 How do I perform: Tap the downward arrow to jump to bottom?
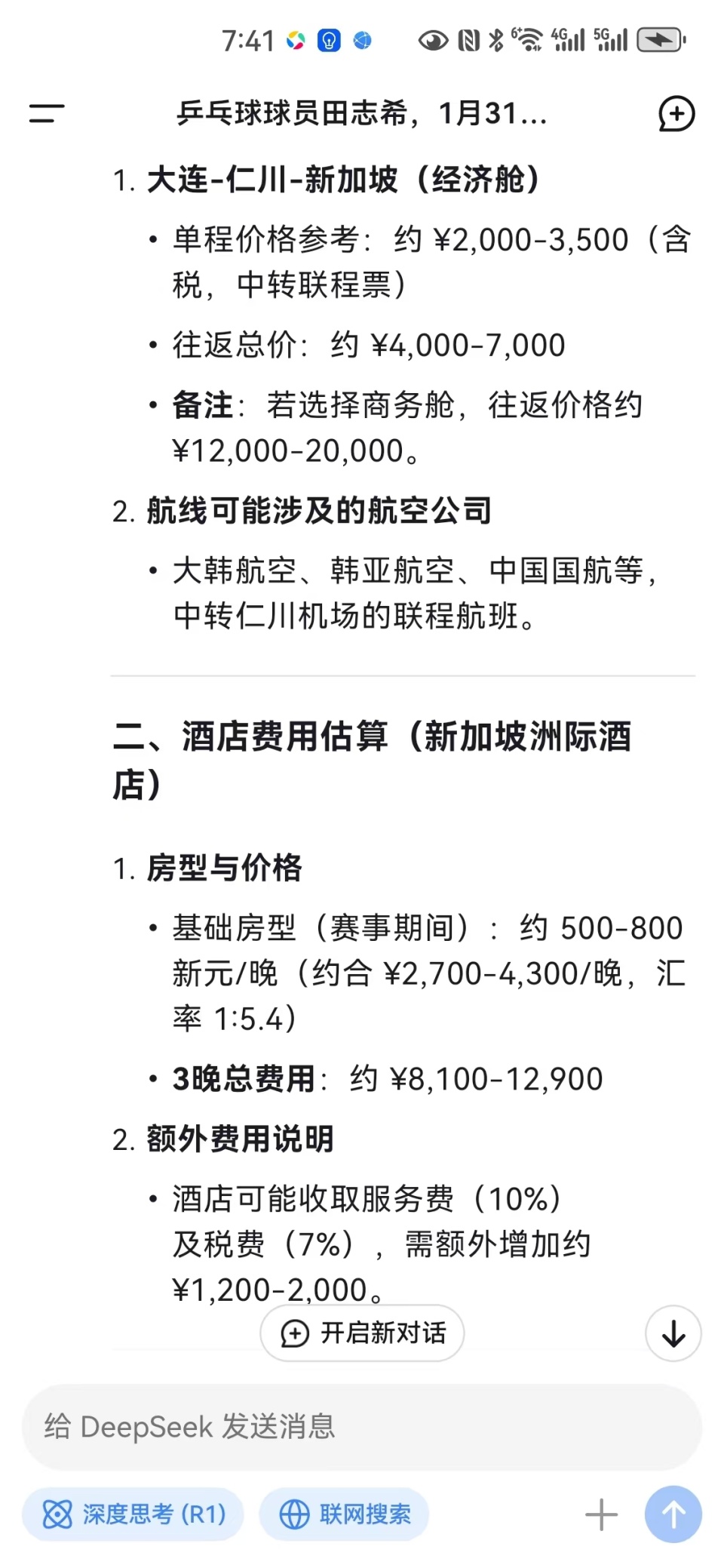671,1333
